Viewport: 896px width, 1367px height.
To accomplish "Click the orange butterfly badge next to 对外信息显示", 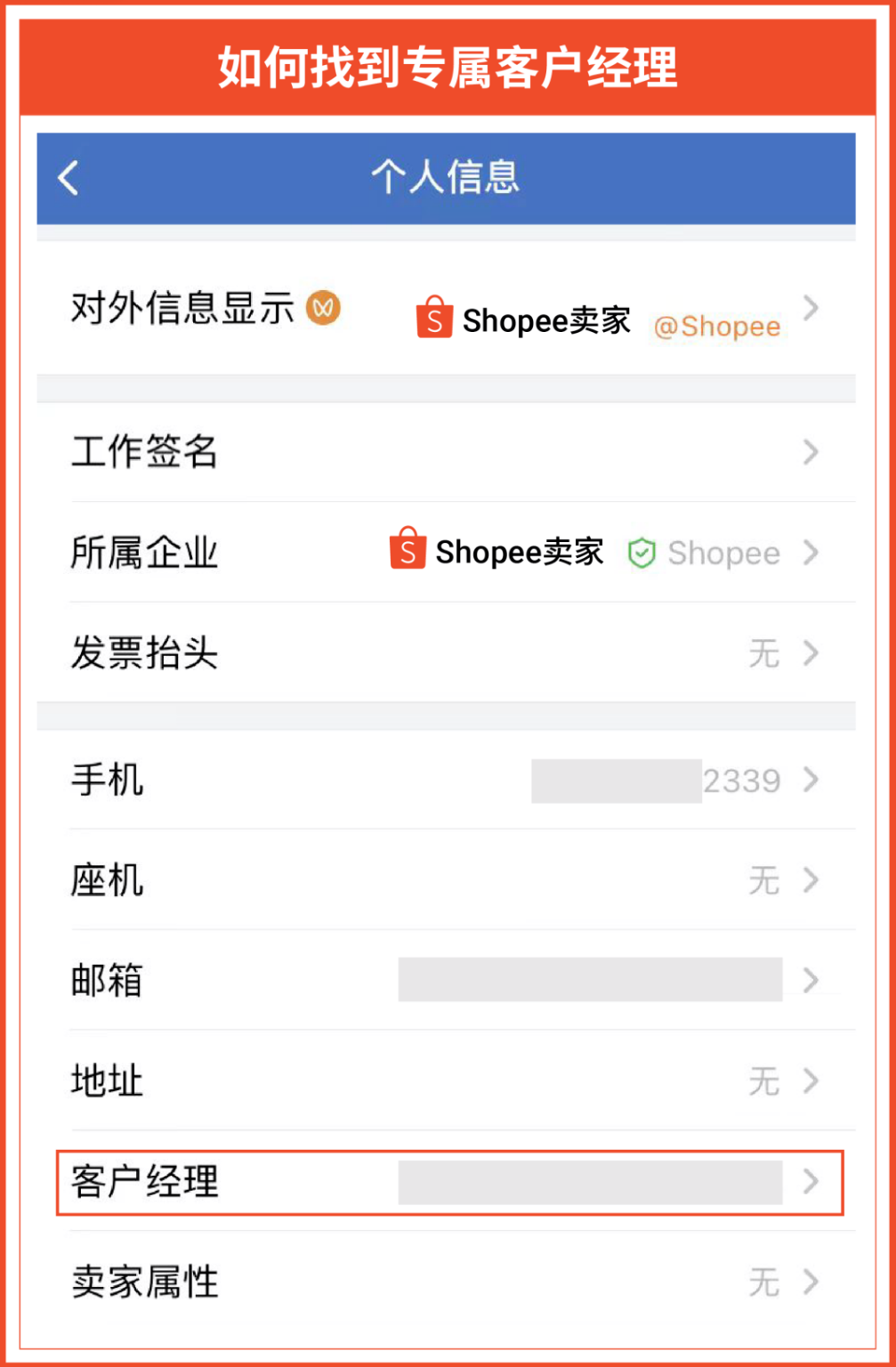I will click(x=325, y=308).
